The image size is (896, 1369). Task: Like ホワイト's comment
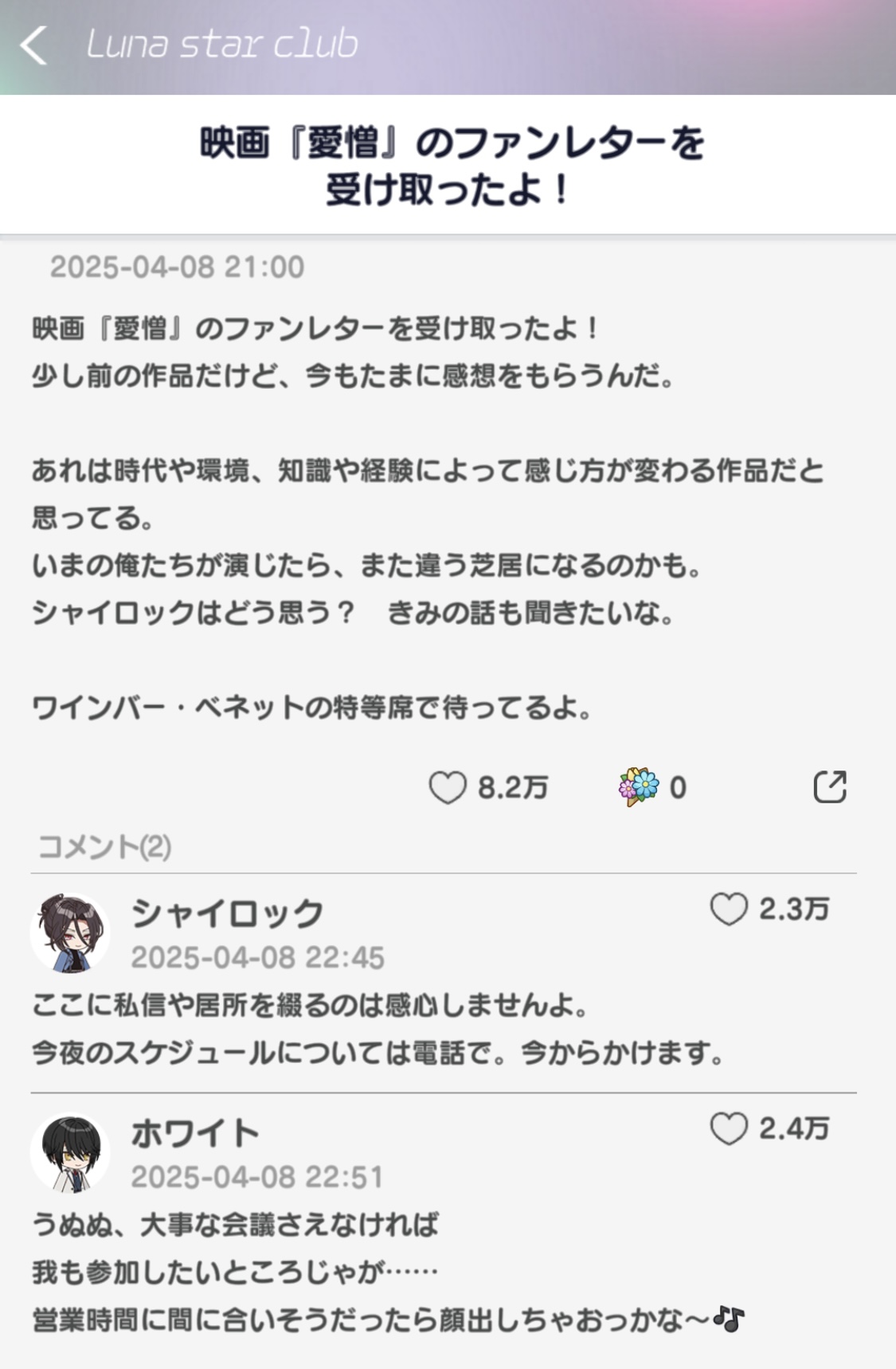point(728,1129)
